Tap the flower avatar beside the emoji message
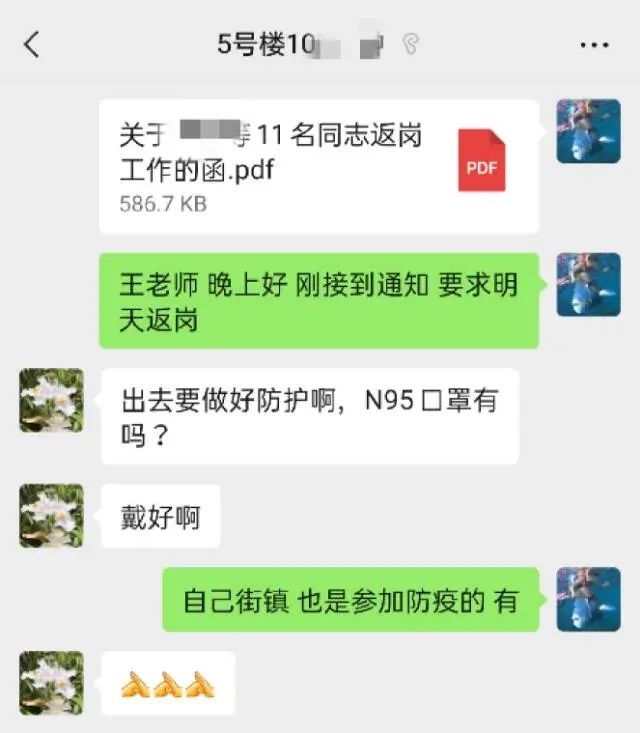640x733 pixels. tap(52, 683)
